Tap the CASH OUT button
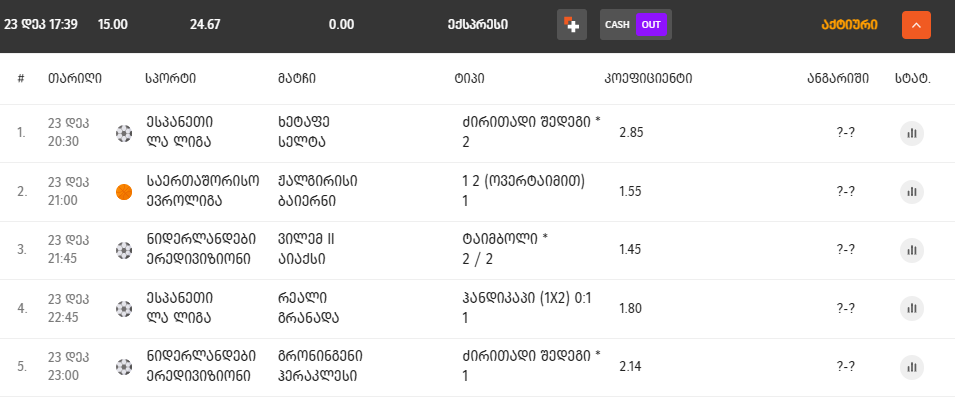The image size is (955, 408). tap(635, 25)
